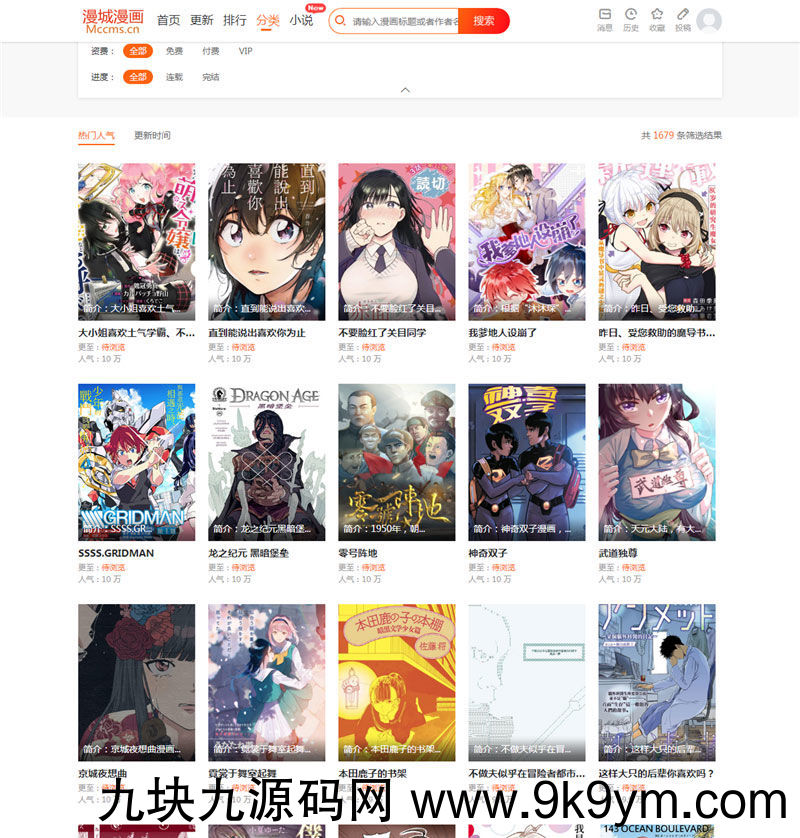Sort results by 更新时间
800x838 pixels.
[x=152, y=135]
